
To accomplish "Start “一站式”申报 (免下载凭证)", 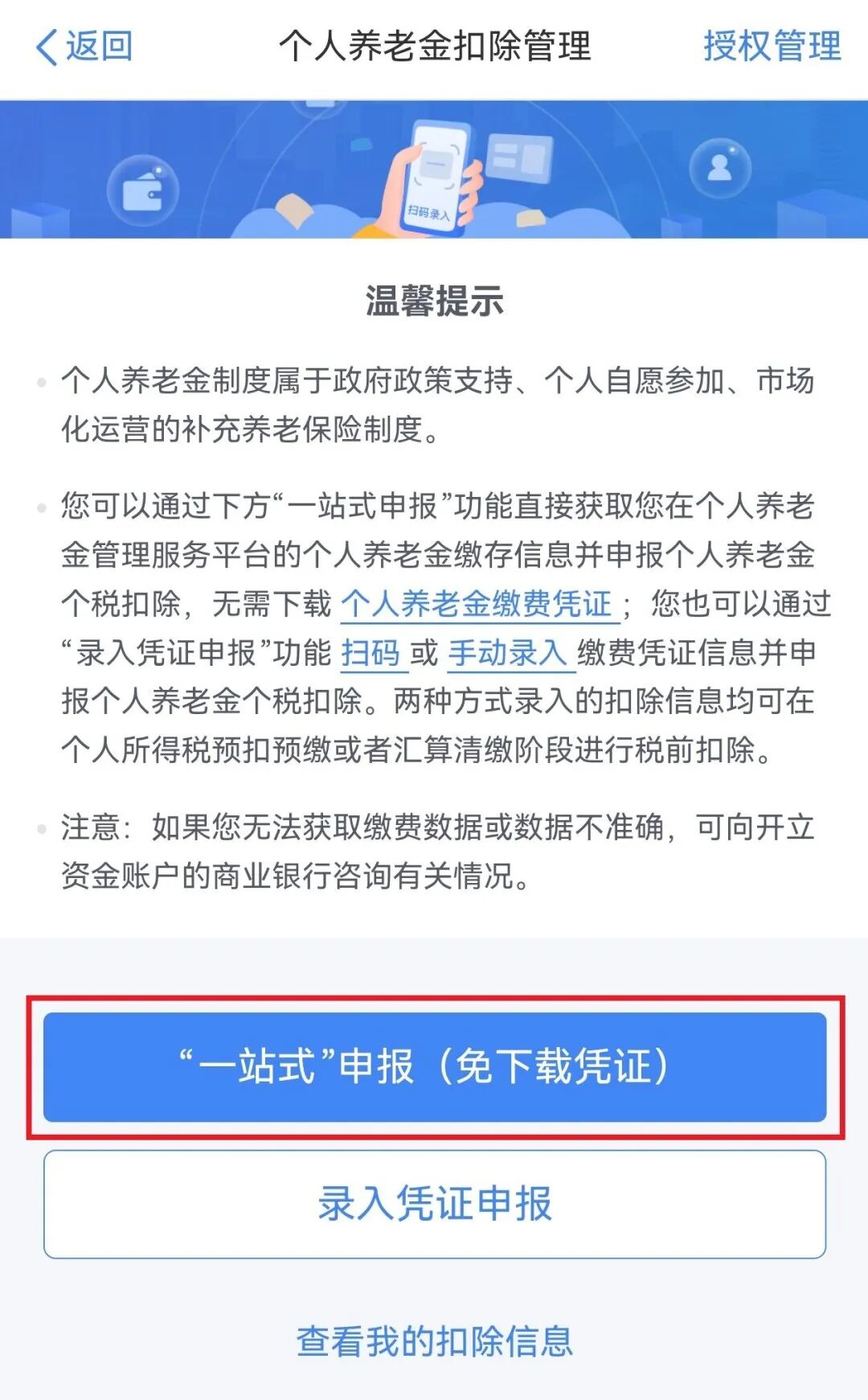I will click(x=435, y=1067).
